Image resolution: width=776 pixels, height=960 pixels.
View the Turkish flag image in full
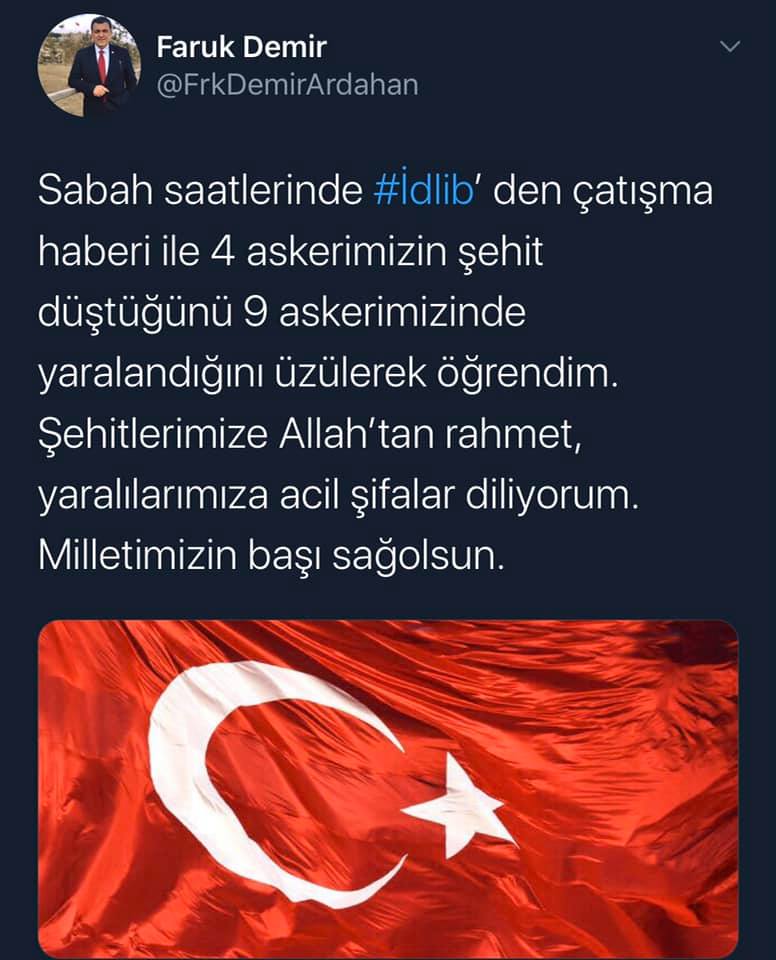(388, 788)
